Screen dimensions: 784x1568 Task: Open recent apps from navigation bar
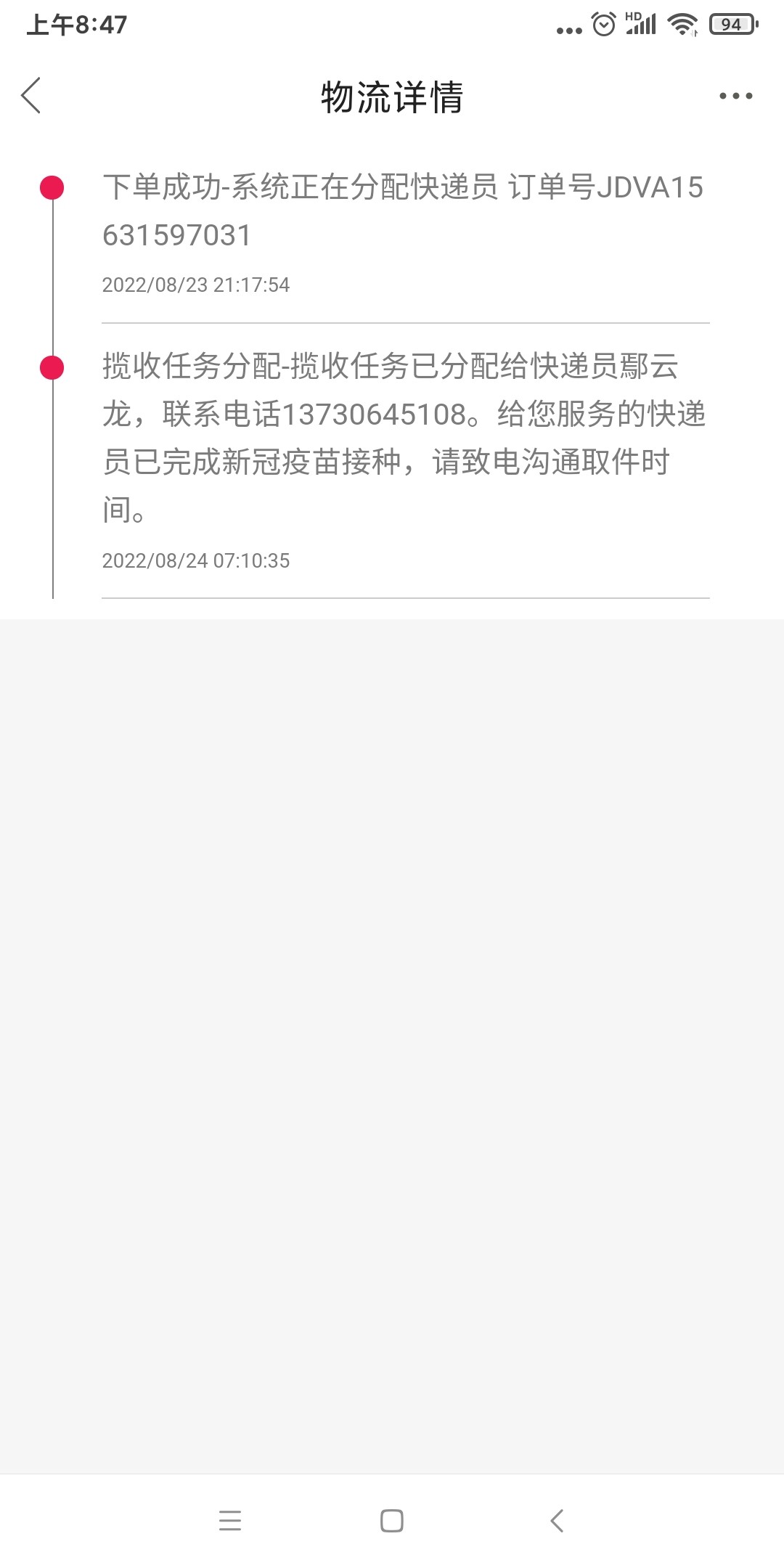click(230, 1521)
